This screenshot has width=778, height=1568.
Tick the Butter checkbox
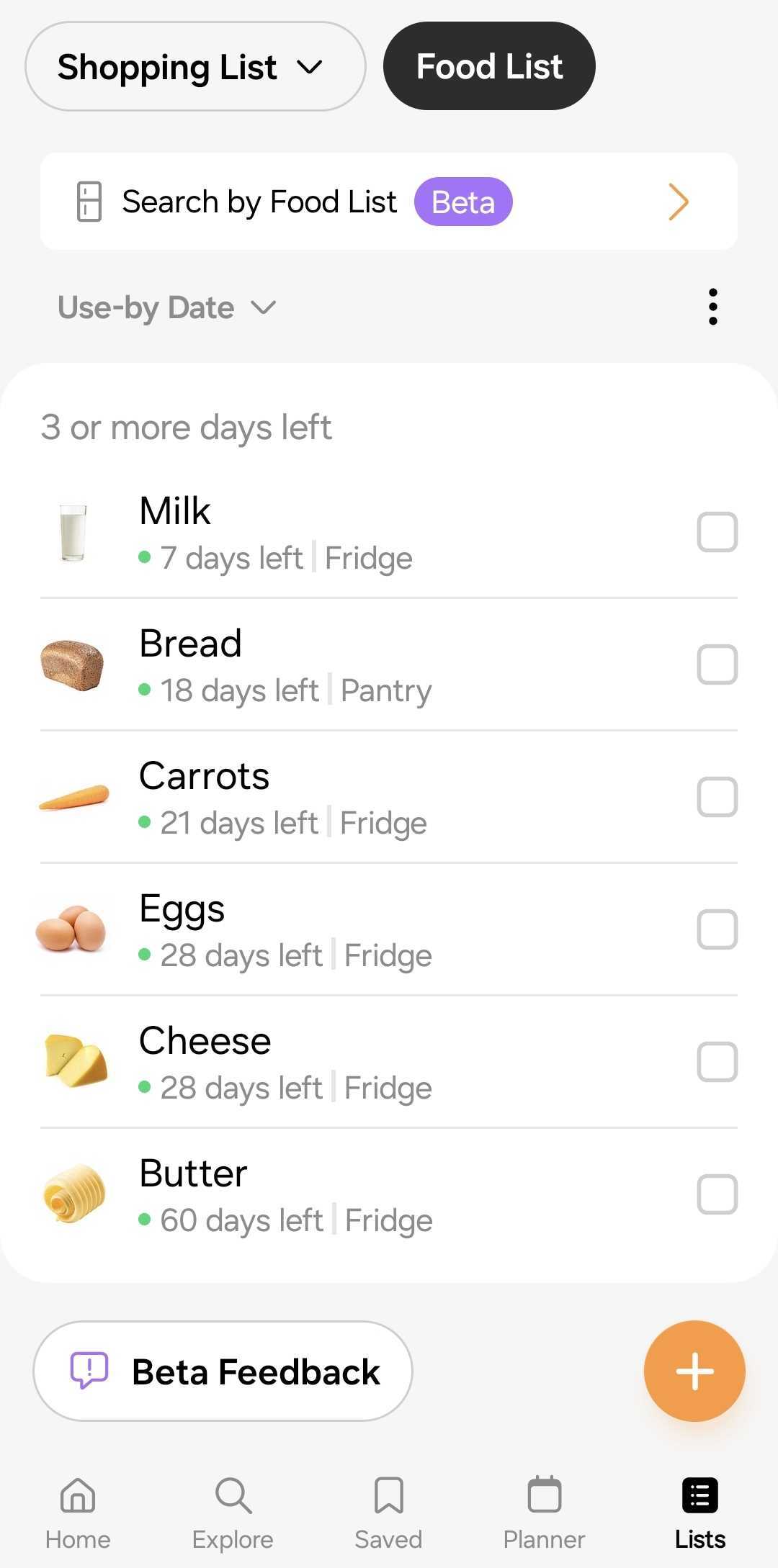coord(717,1194)
